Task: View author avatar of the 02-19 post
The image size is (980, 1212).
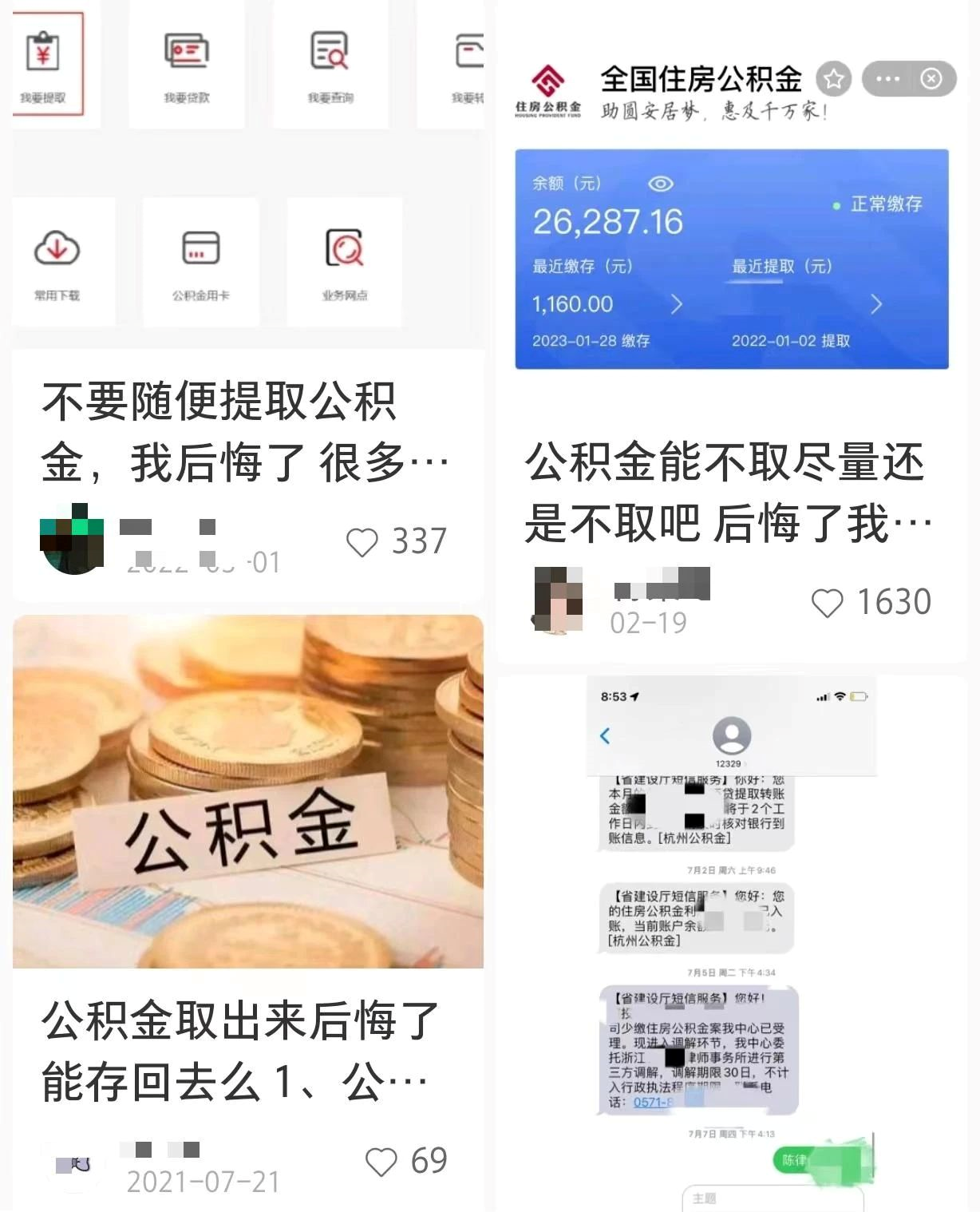Action: coord(559,600)
